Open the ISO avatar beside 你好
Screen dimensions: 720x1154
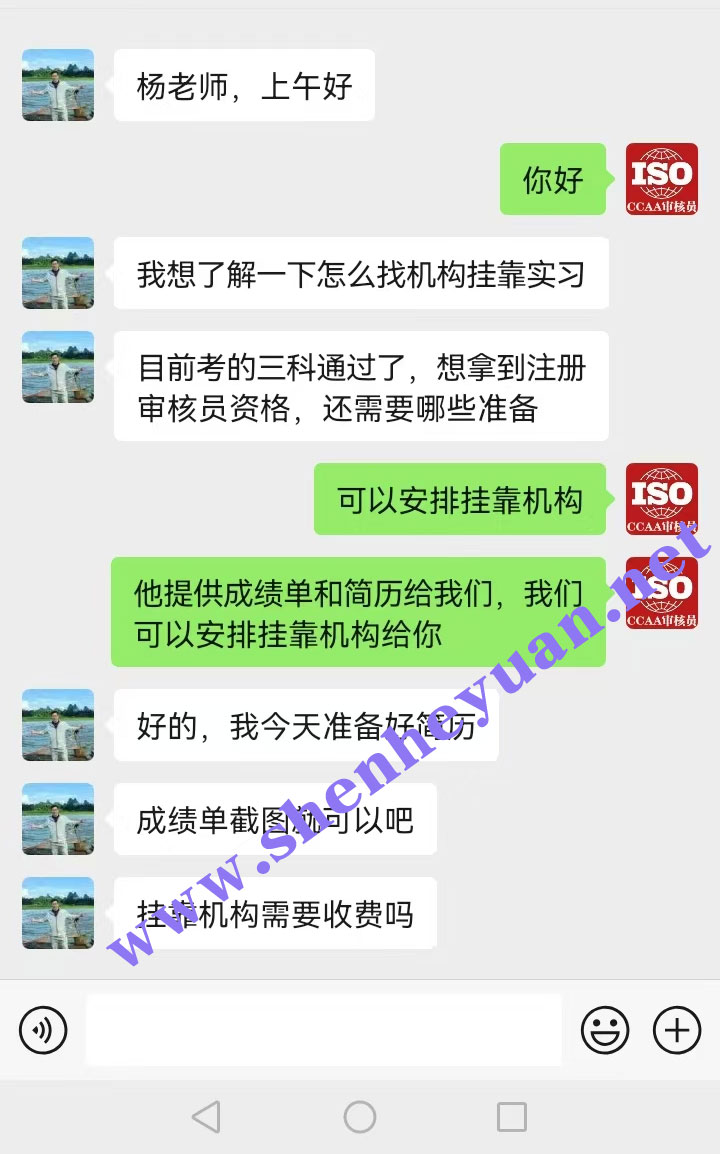pyautogui.click(x=661, y=179)
